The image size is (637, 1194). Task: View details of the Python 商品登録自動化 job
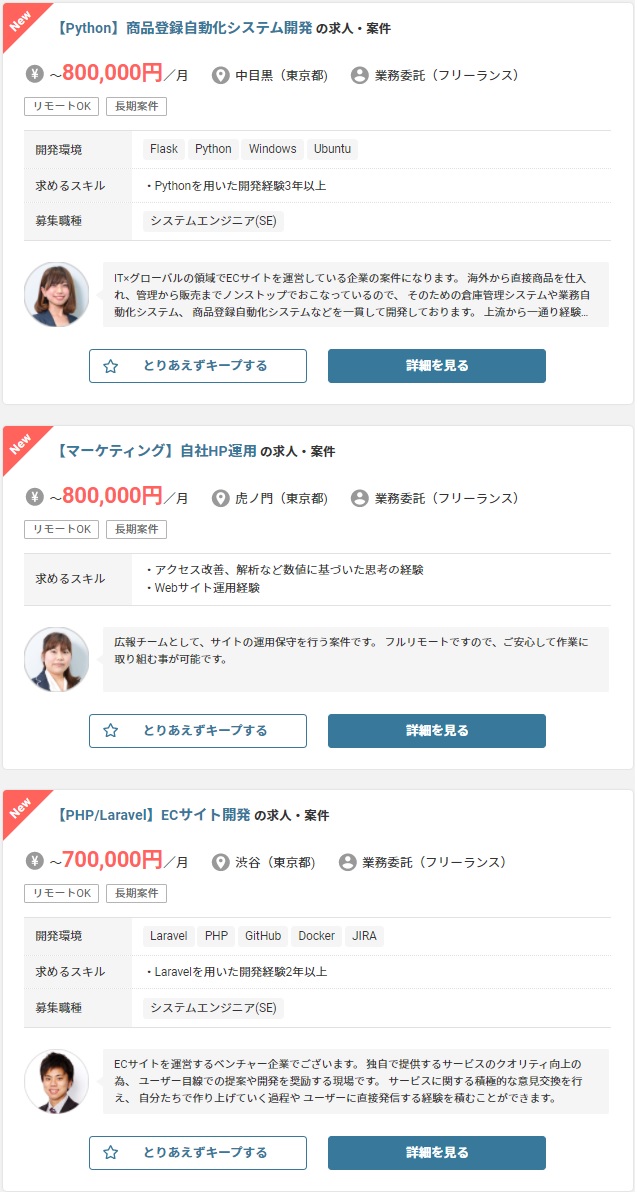tap(437, 366)
